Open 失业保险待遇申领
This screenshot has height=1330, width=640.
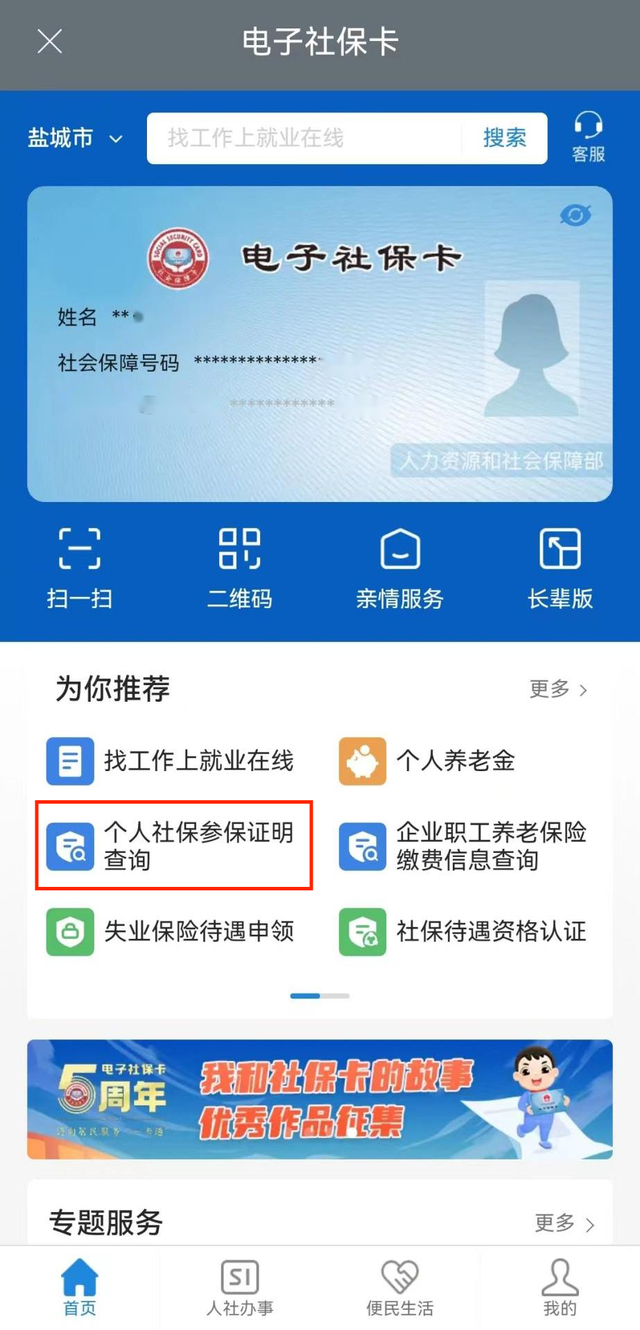point(170,931)
